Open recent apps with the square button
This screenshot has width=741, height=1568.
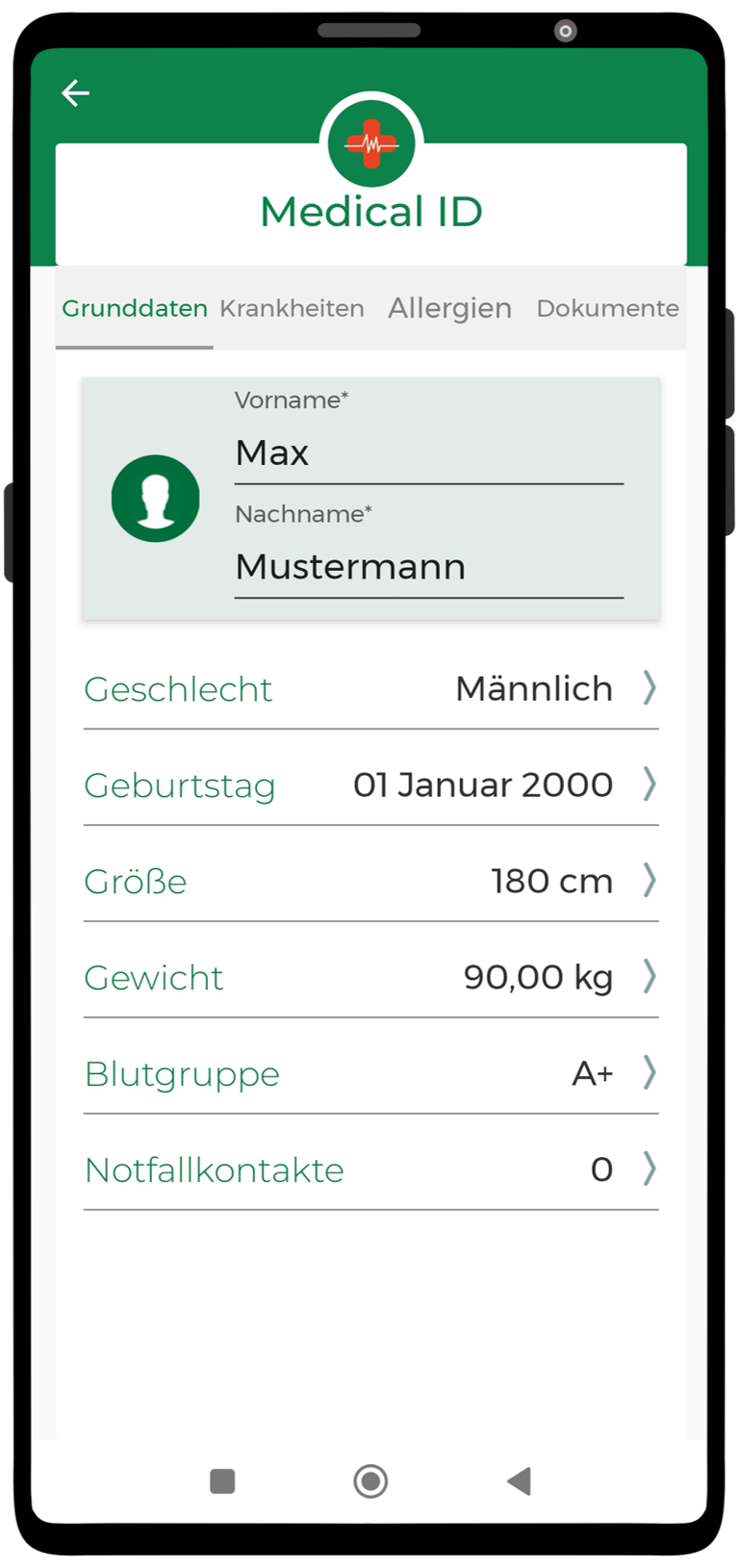[x=222, y=1480]
